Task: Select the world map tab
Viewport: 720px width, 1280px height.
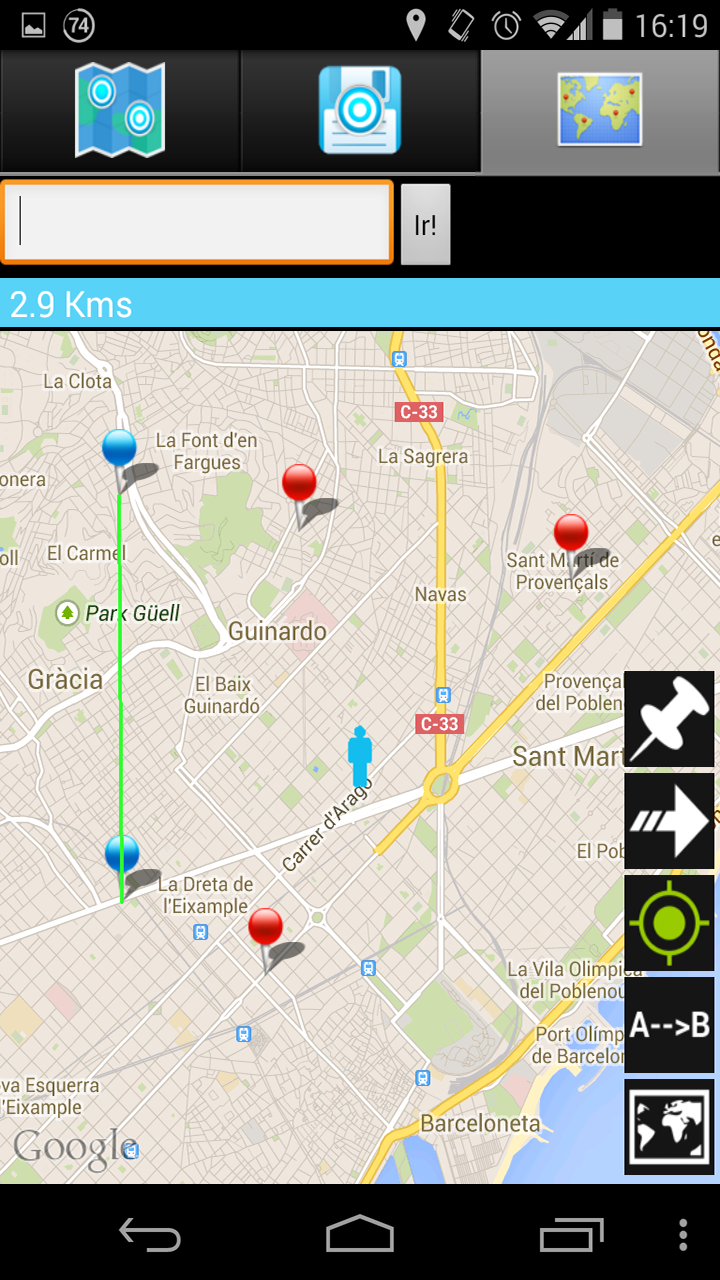Action: 600,110
